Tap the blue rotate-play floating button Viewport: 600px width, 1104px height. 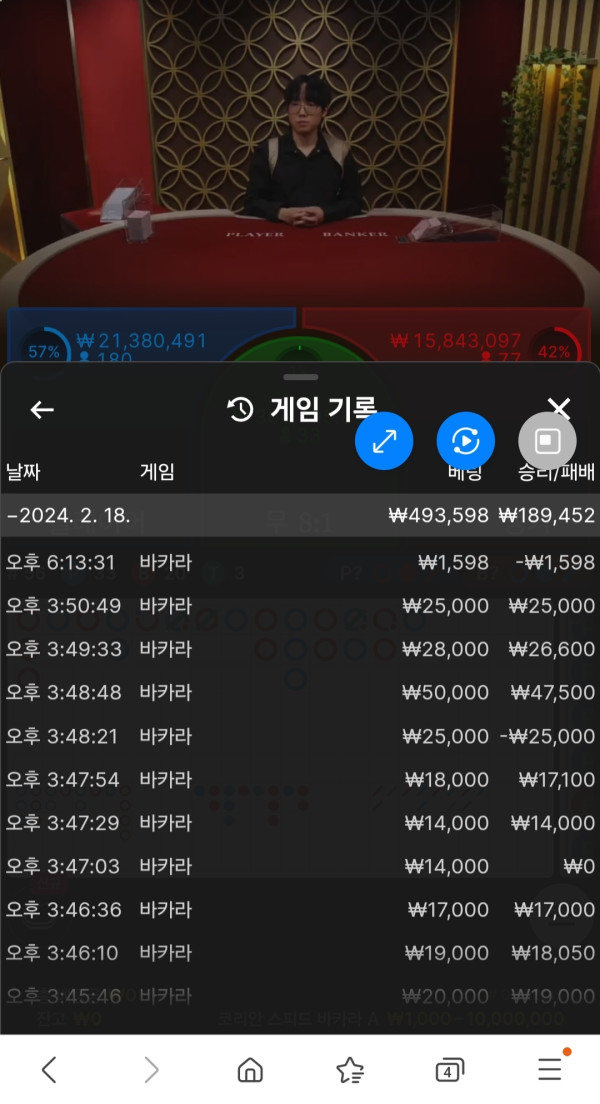point(466,441)
